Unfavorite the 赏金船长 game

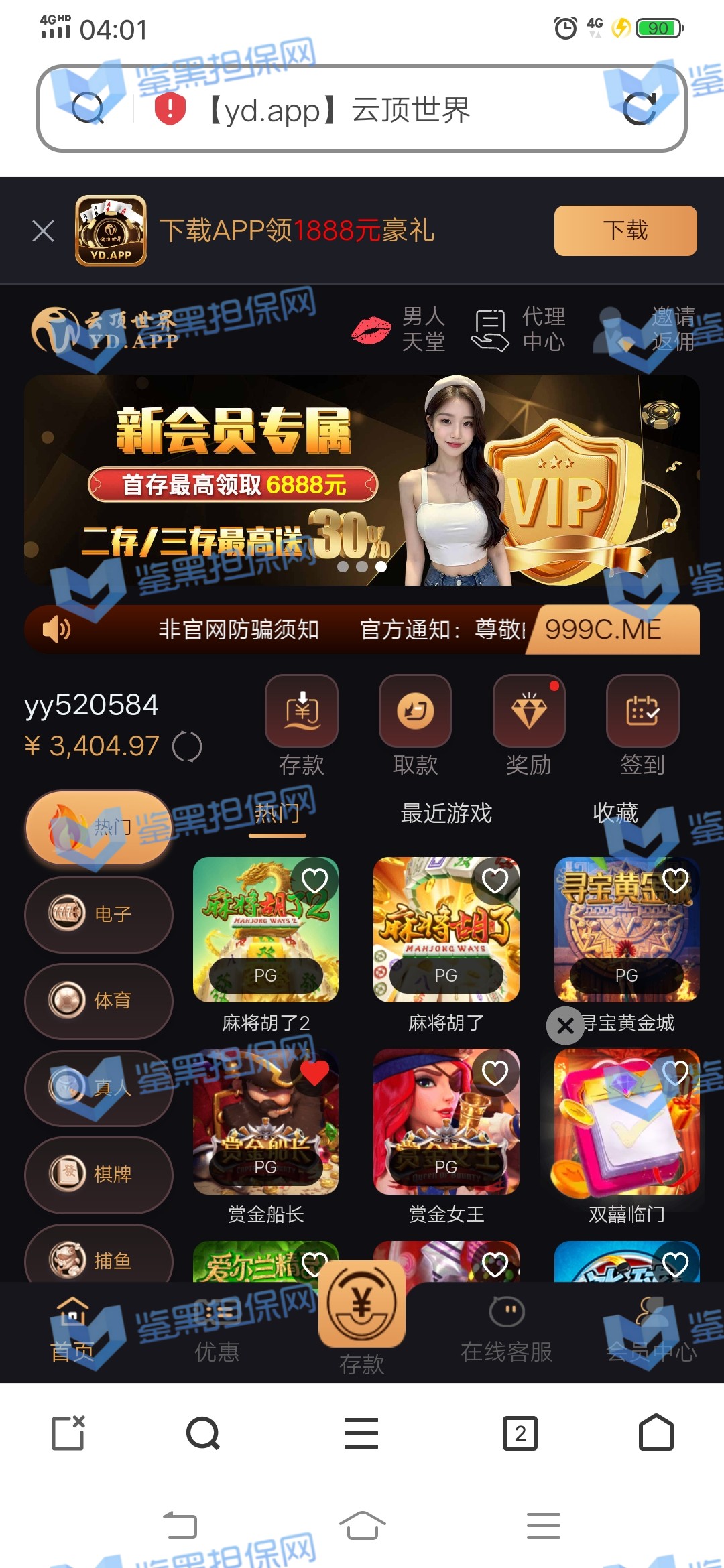[x=314, y=1073]
